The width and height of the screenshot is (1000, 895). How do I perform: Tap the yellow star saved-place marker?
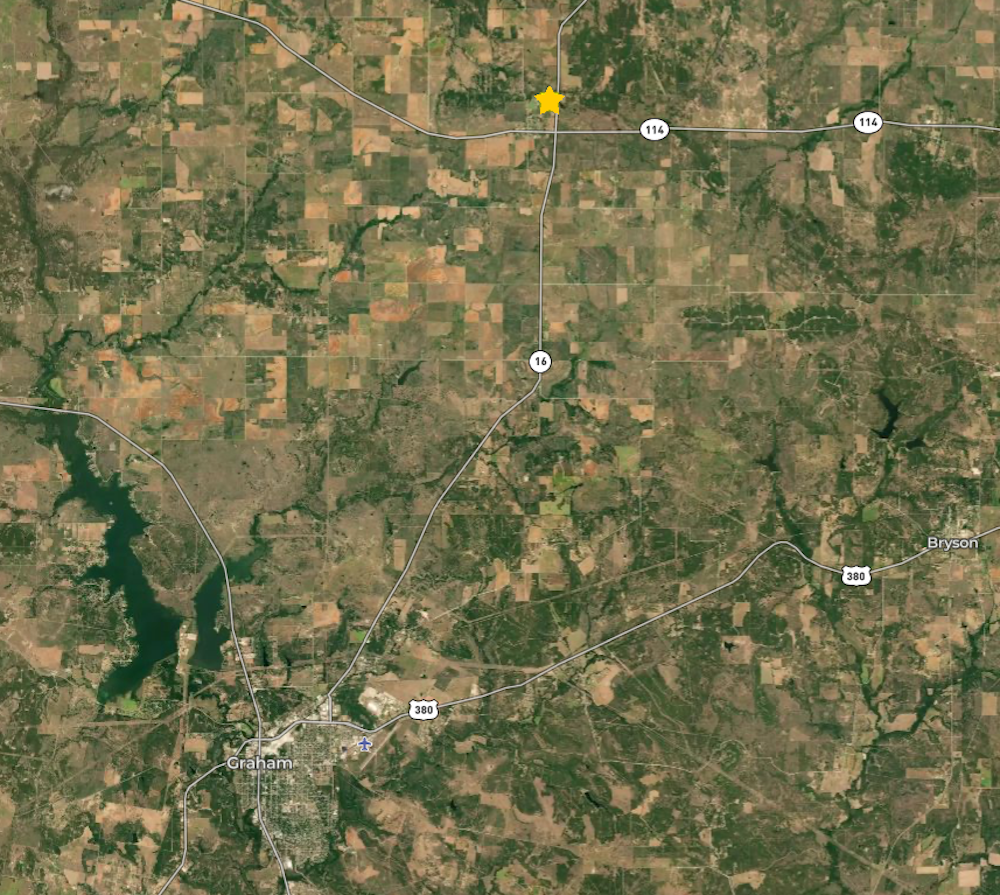[550, 101]
